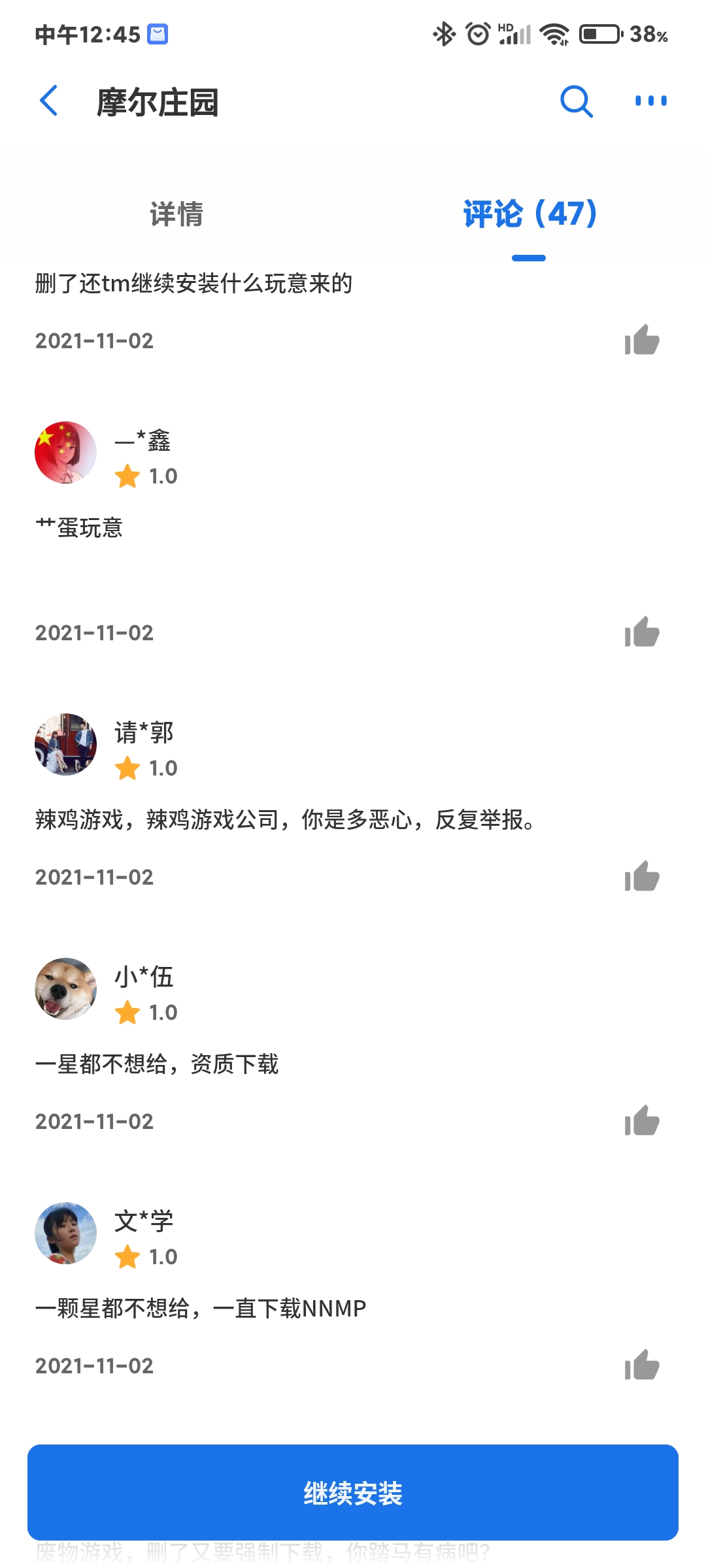
Task: Like the review by 一*鑫
Action: point(642,632)
